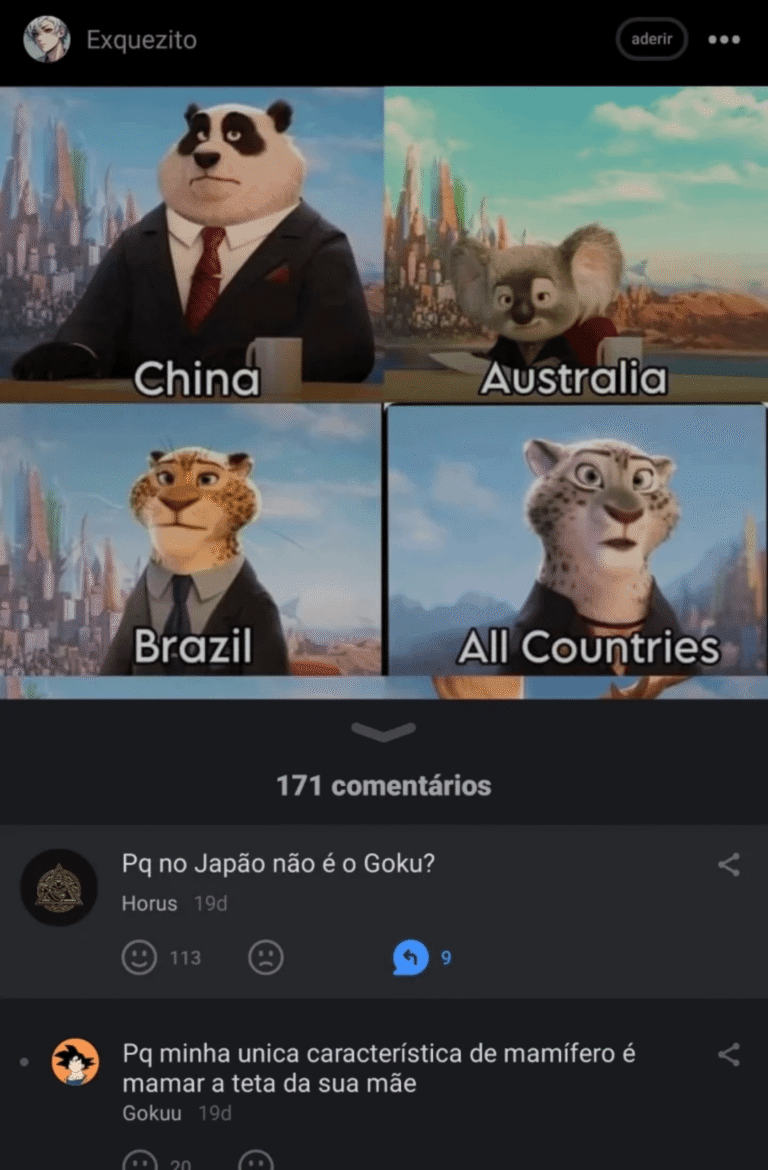Share Gokuu's reply
Screen dimensions: 768x1170
729,1054
